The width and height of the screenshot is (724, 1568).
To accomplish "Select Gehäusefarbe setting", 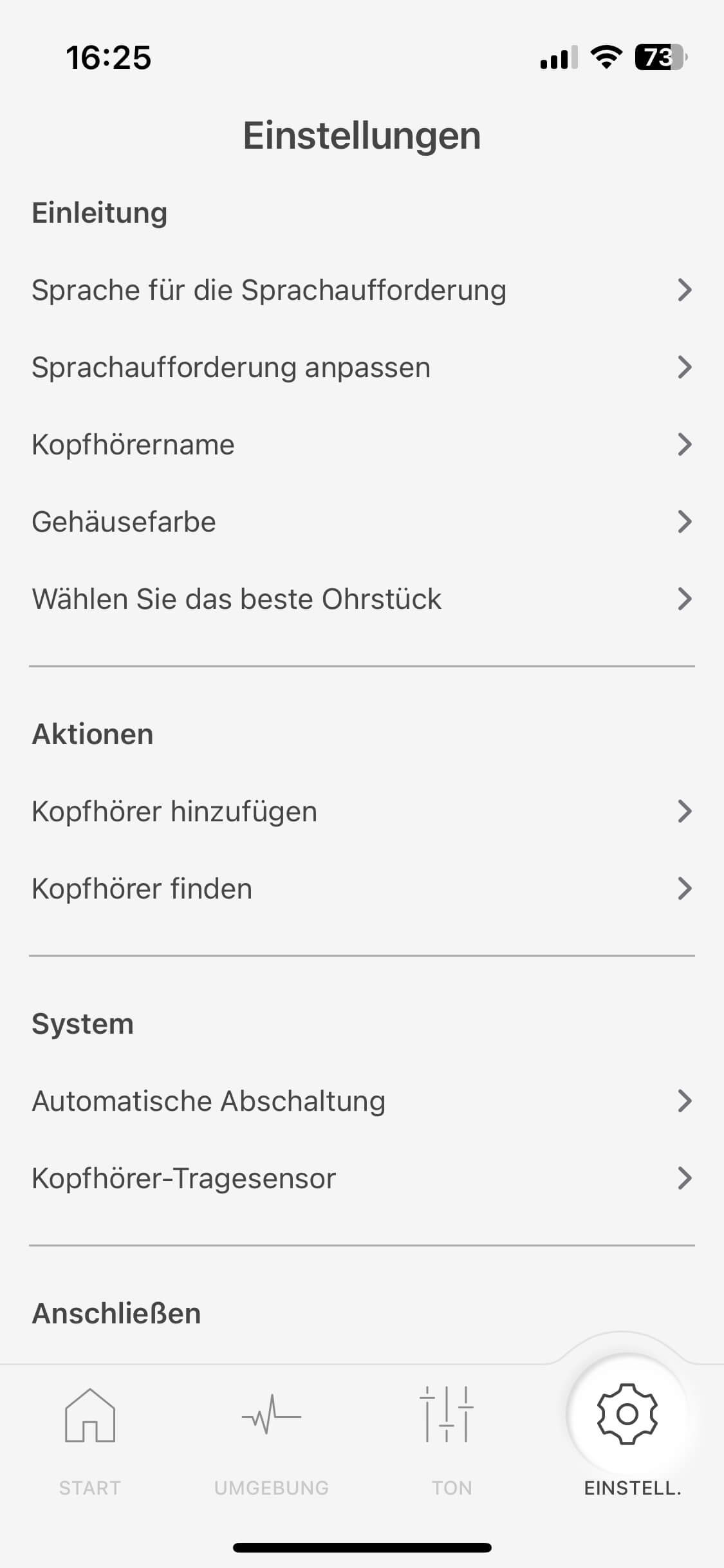I will tap(360, 522).
